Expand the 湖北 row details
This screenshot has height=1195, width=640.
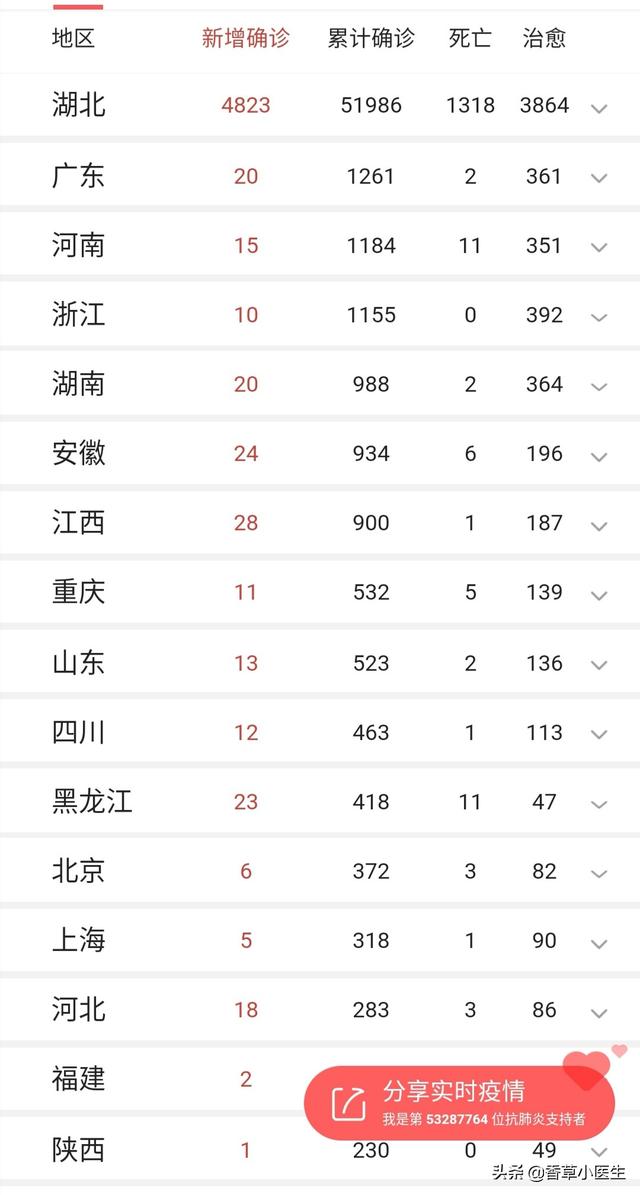coord(599,108)
